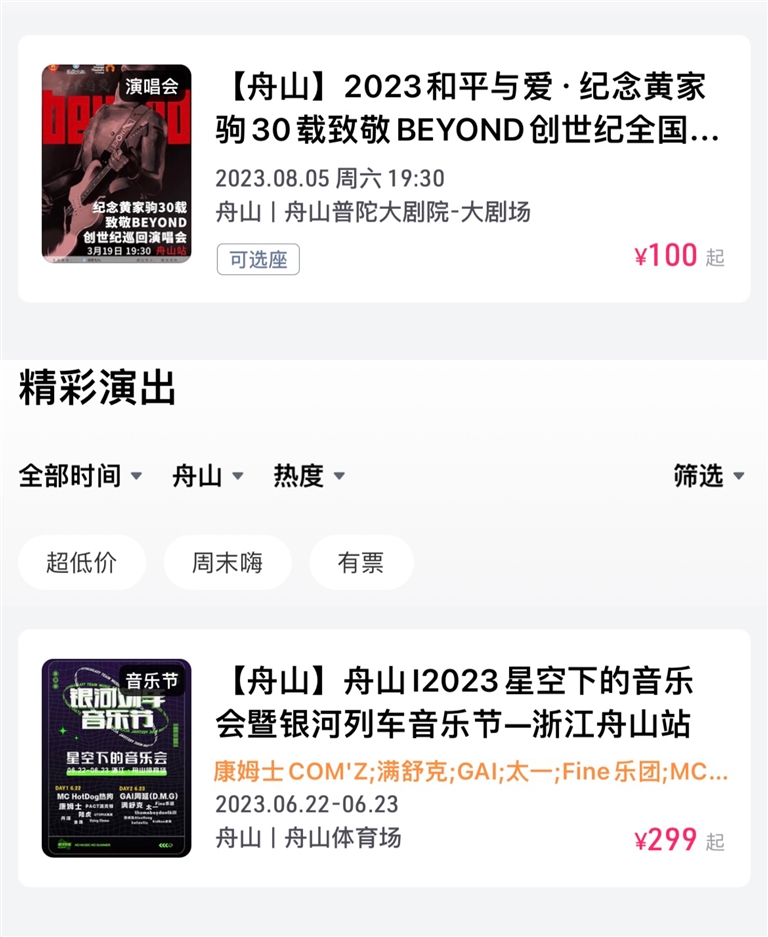This screenshot has width=768, height=937.
Task: Open the 舟山 city dropdown
Action: click(208, 476)
